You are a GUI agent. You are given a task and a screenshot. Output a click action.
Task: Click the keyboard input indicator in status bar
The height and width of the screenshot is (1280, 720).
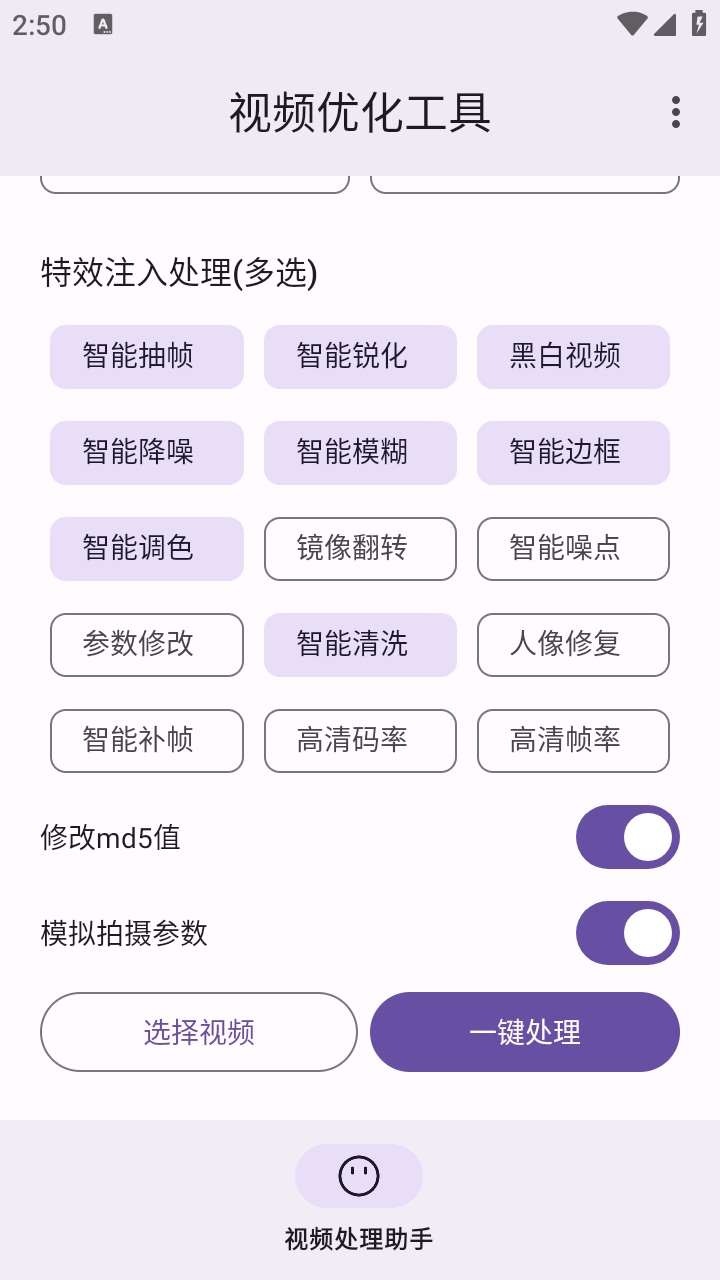click(104, 24)
